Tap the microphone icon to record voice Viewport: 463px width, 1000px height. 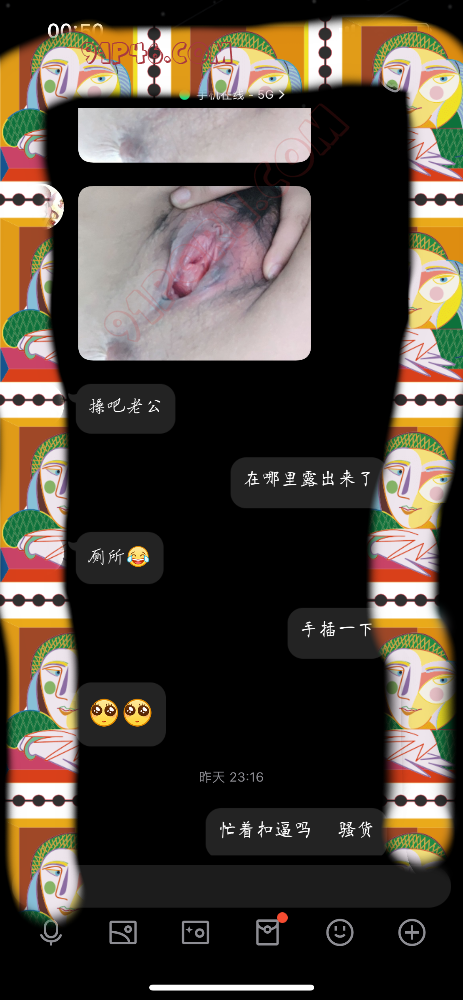coord(51,932)
